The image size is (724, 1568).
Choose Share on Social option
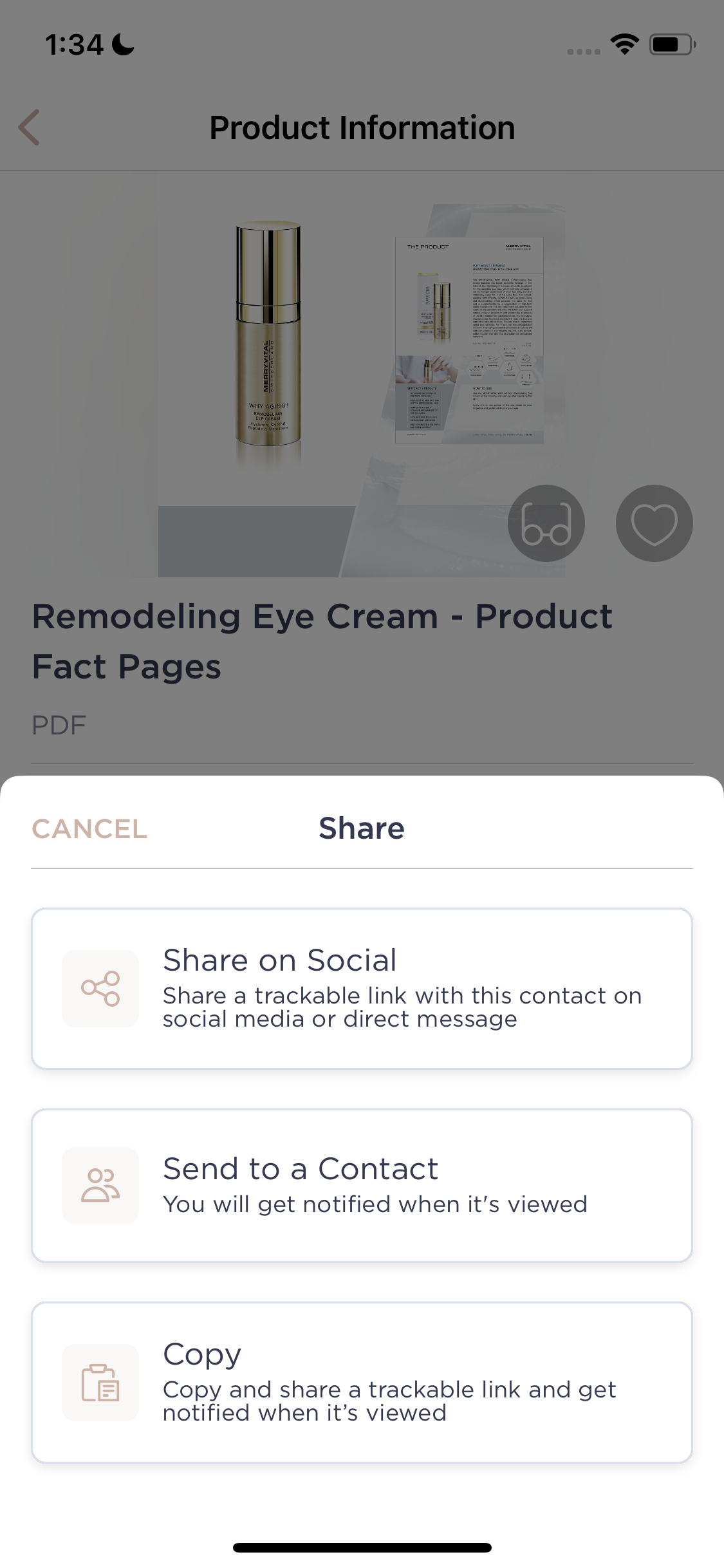pos(362,988)
